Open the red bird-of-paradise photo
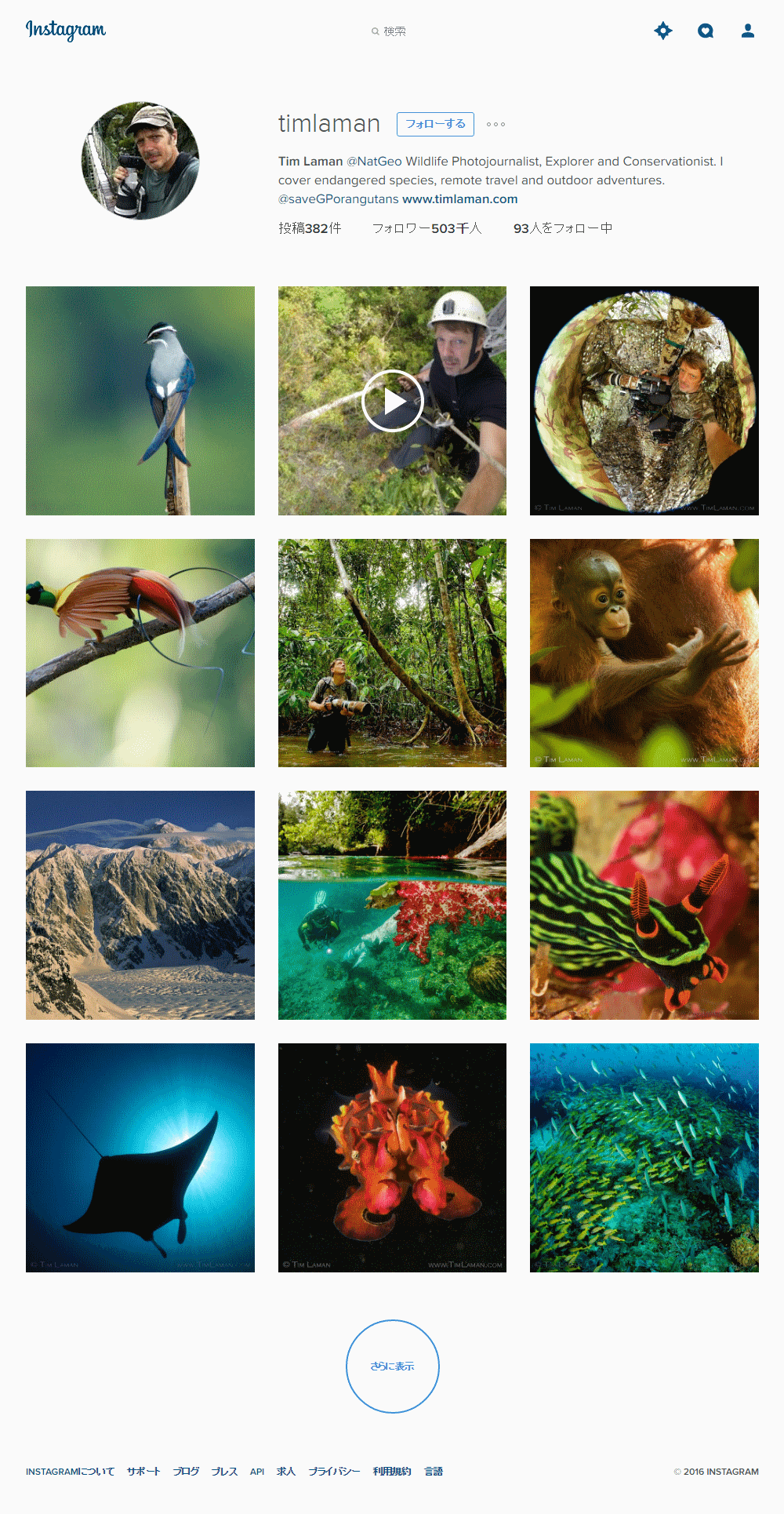This screenshot has width=784, height=1514. pos(140,653)
